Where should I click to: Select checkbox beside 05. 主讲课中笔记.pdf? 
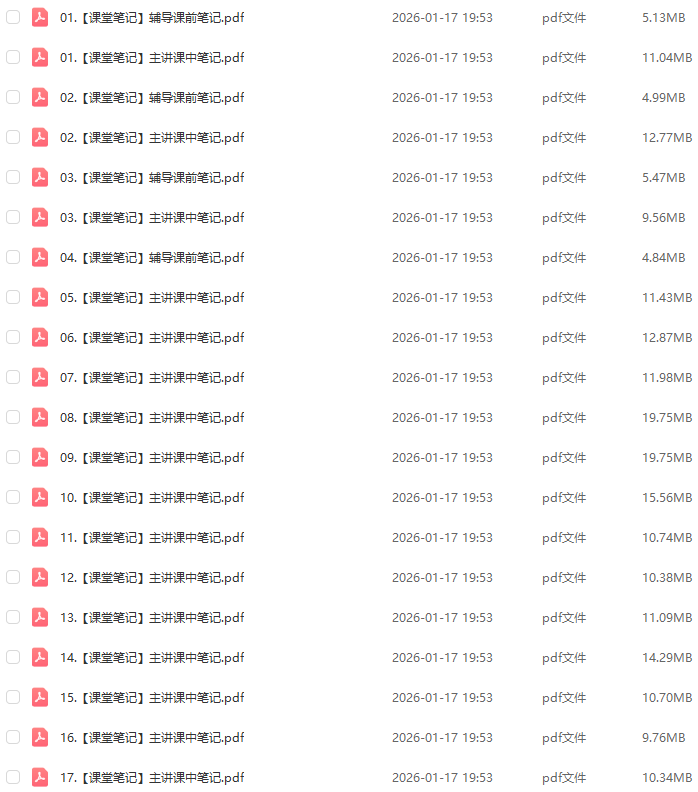(x=13, y=298)
